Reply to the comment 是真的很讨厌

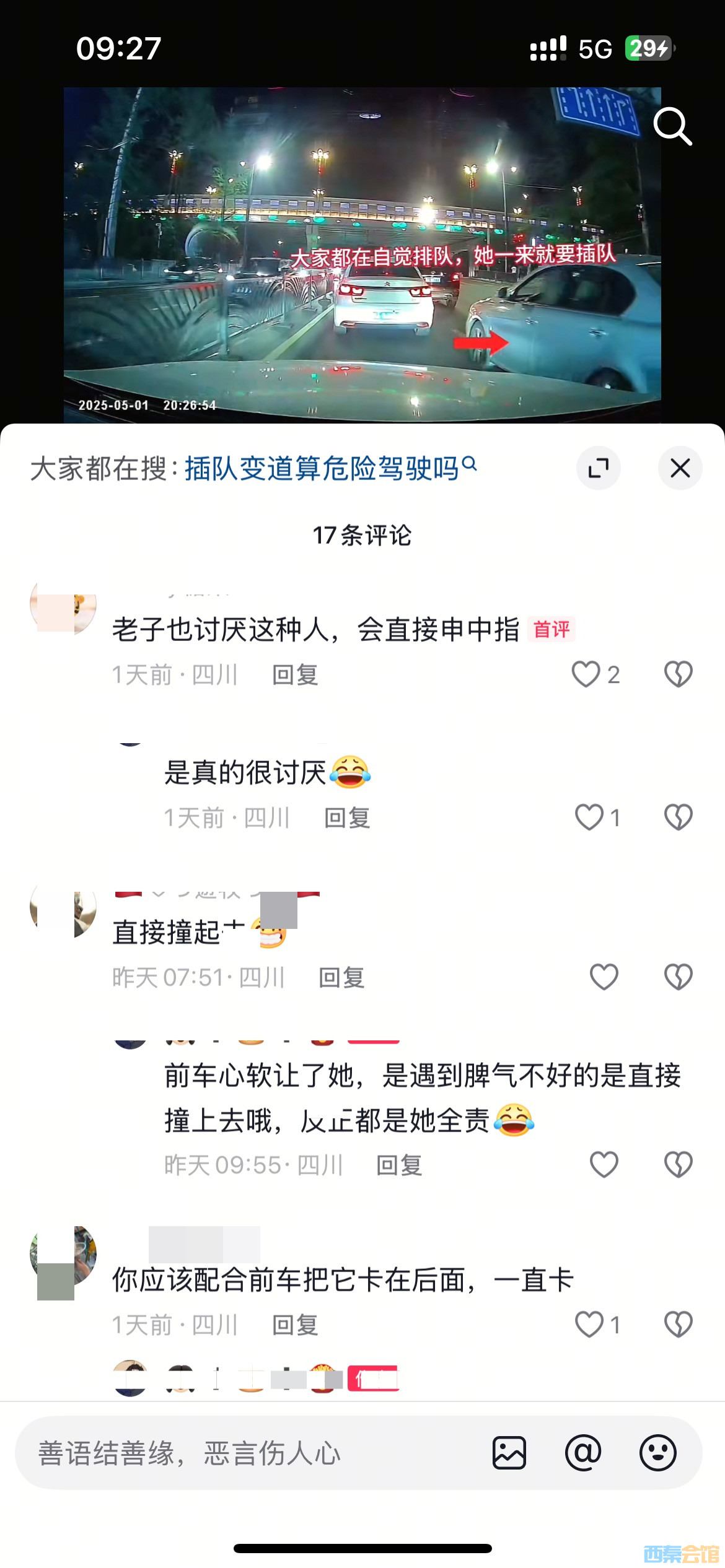[x=347, y=818]
